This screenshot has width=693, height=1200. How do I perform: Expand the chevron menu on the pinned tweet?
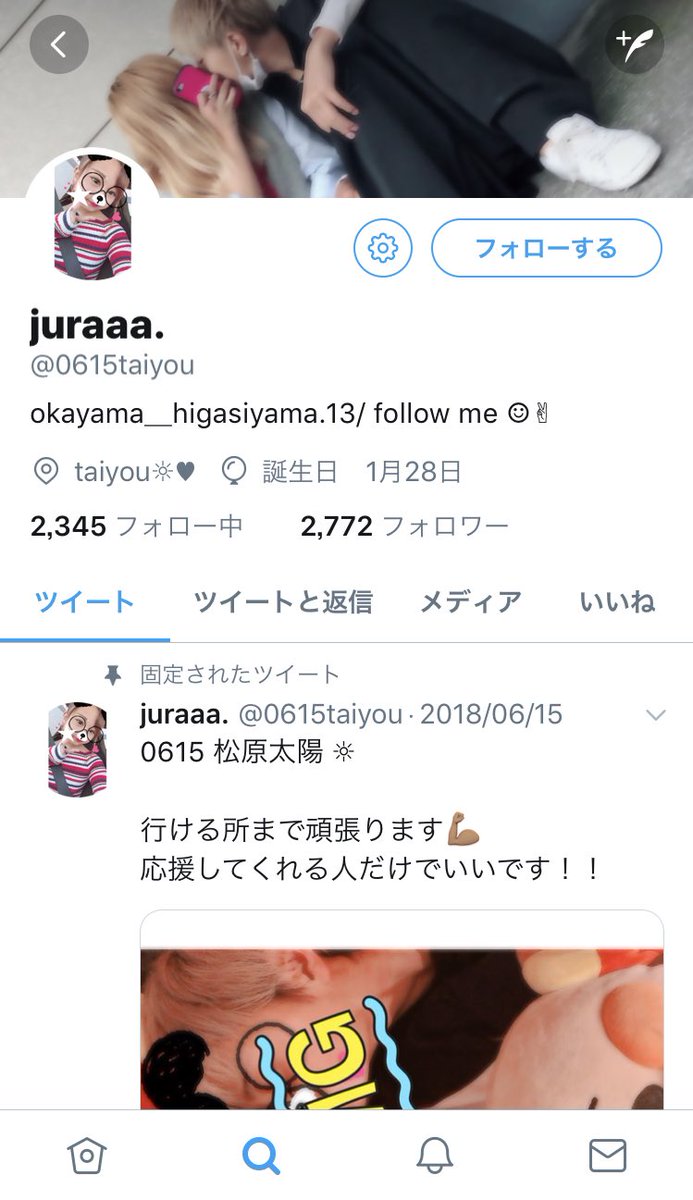pos(655,715)
